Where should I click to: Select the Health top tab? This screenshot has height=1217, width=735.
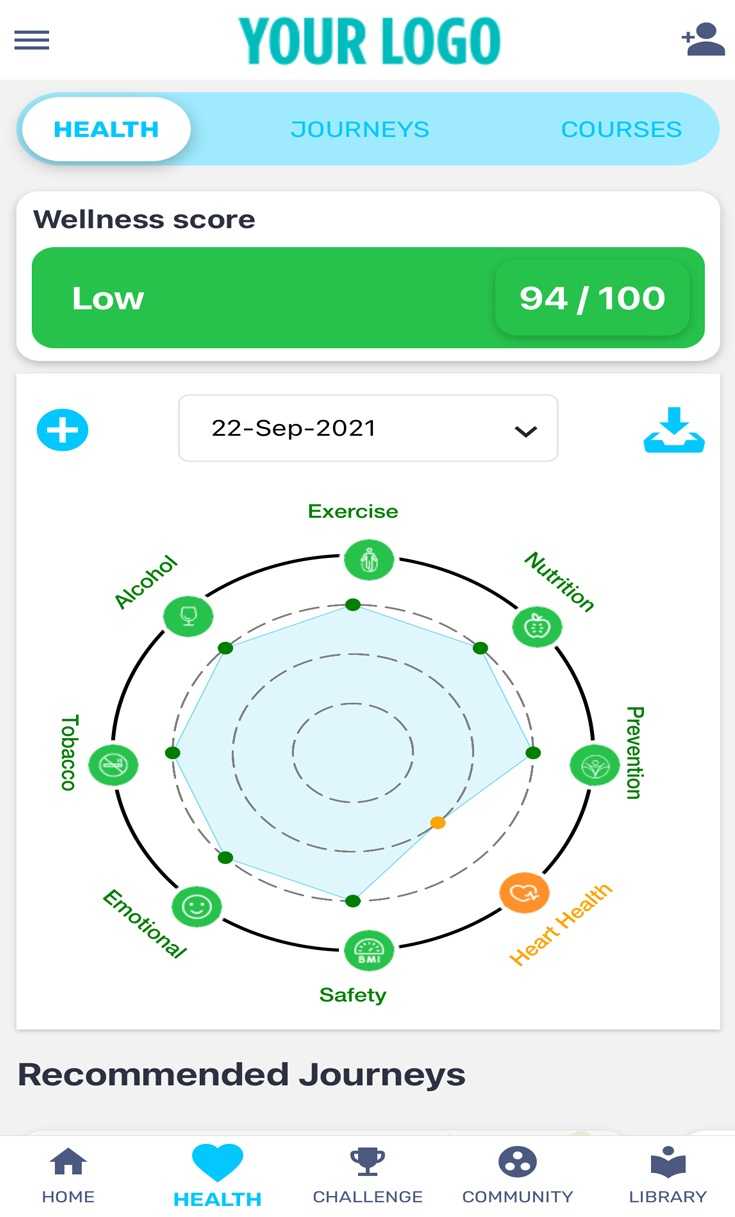pyautogui.click(x=106, y=130)
